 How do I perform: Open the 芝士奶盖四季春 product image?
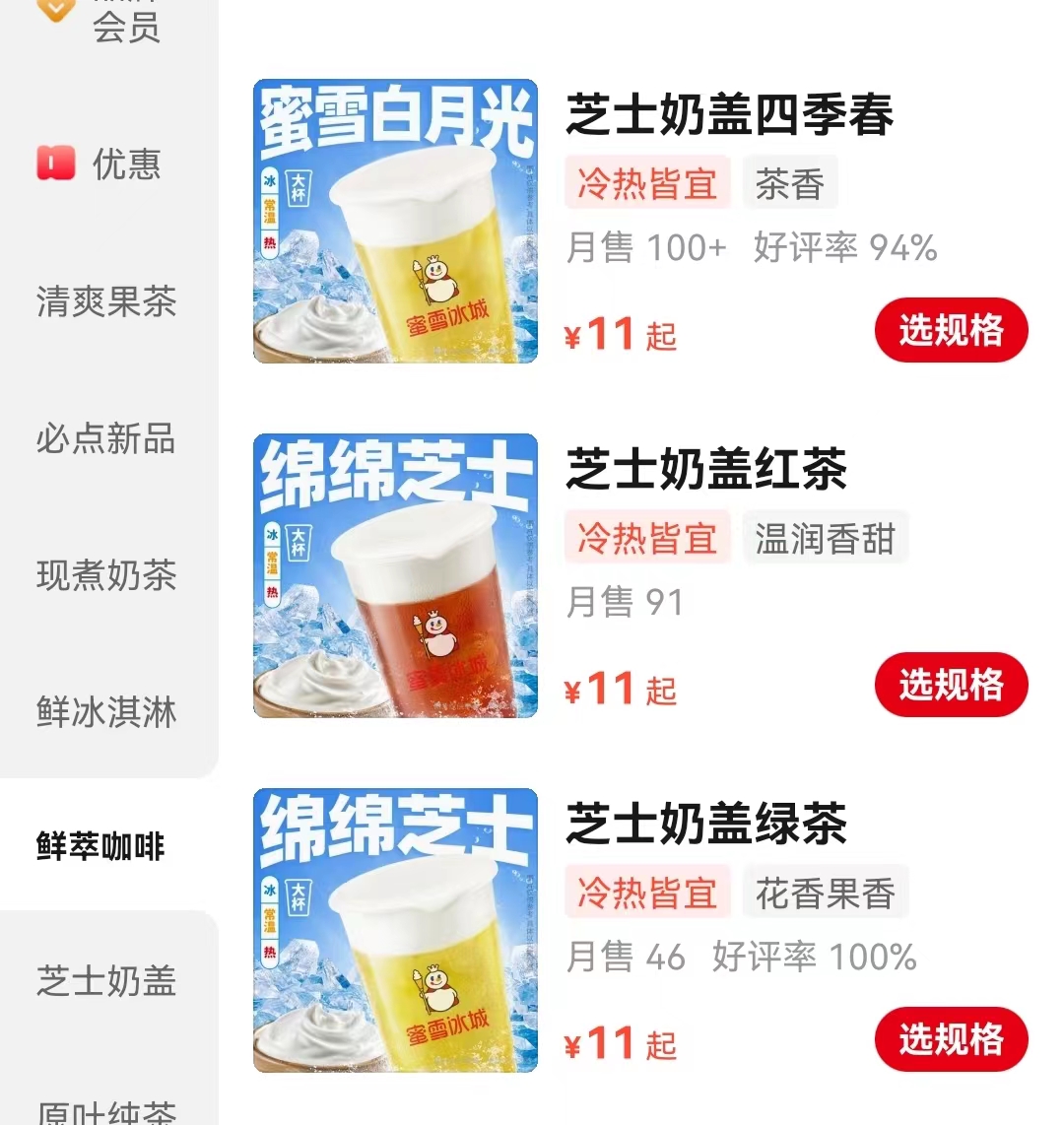coord(395,222)
